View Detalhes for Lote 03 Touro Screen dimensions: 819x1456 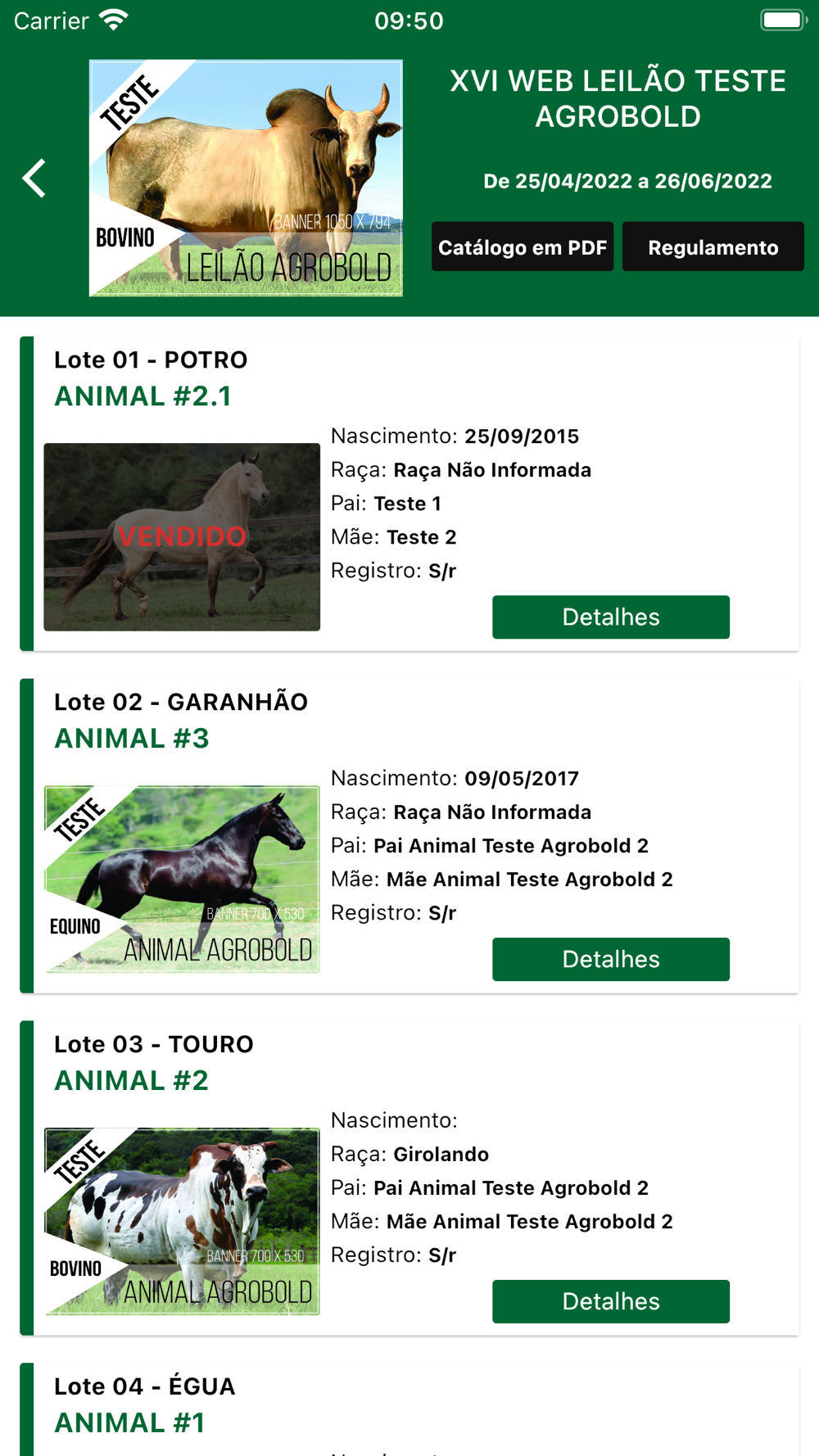tap(610, 1301)
